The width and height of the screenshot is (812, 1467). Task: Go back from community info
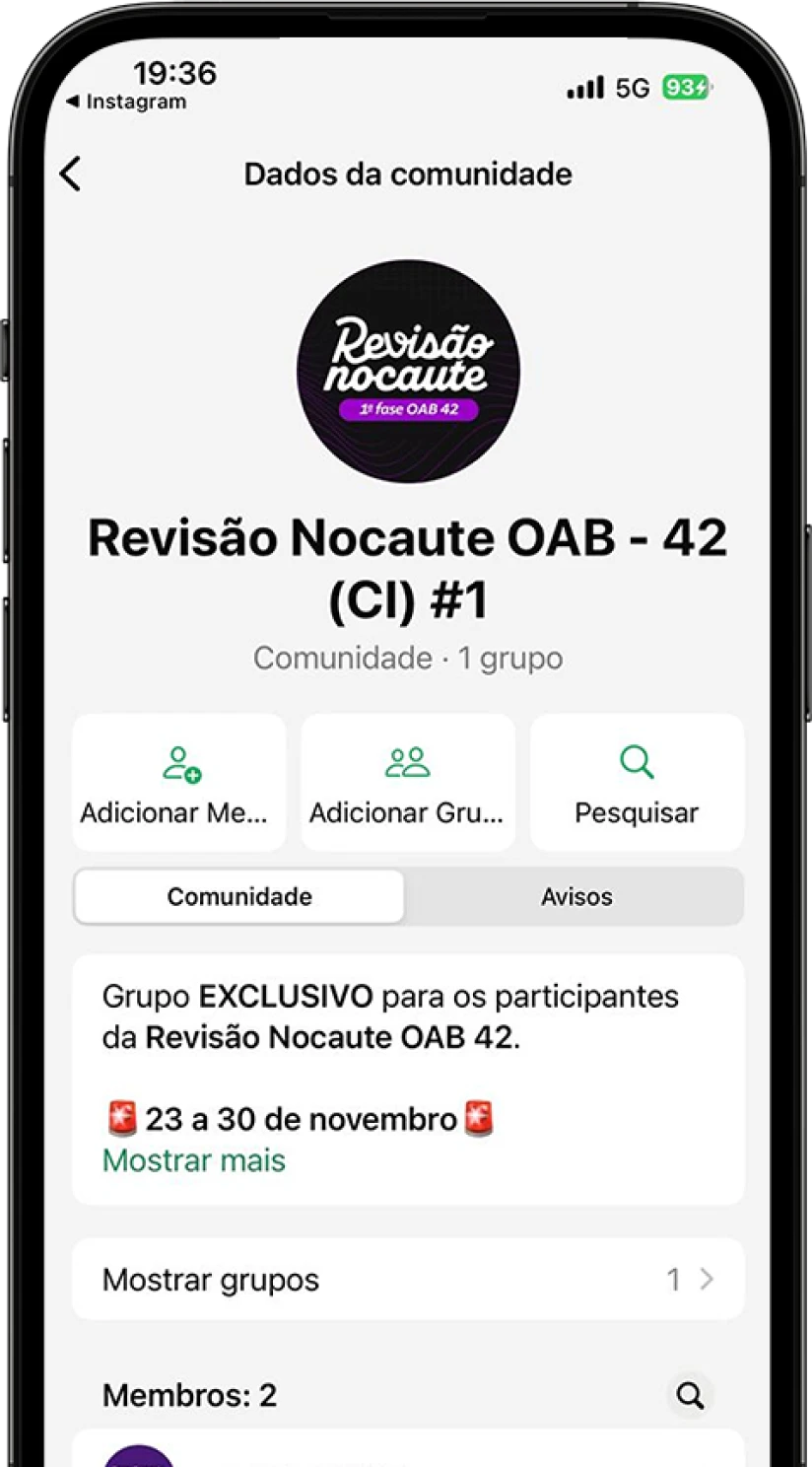(x=70, y=175)
